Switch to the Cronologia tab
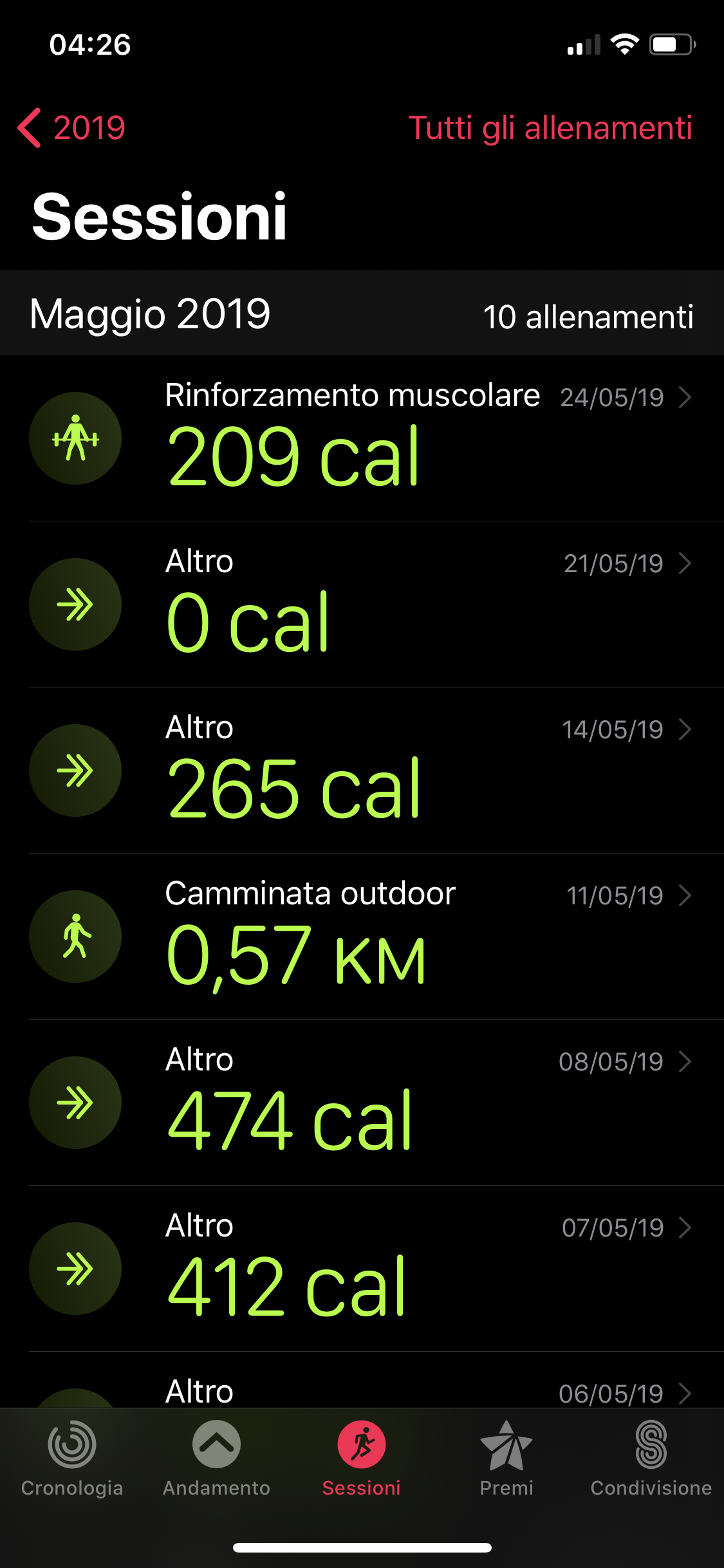Image resolution: width=724 pixels, height=1568 pixels. tap(72, 1459)
